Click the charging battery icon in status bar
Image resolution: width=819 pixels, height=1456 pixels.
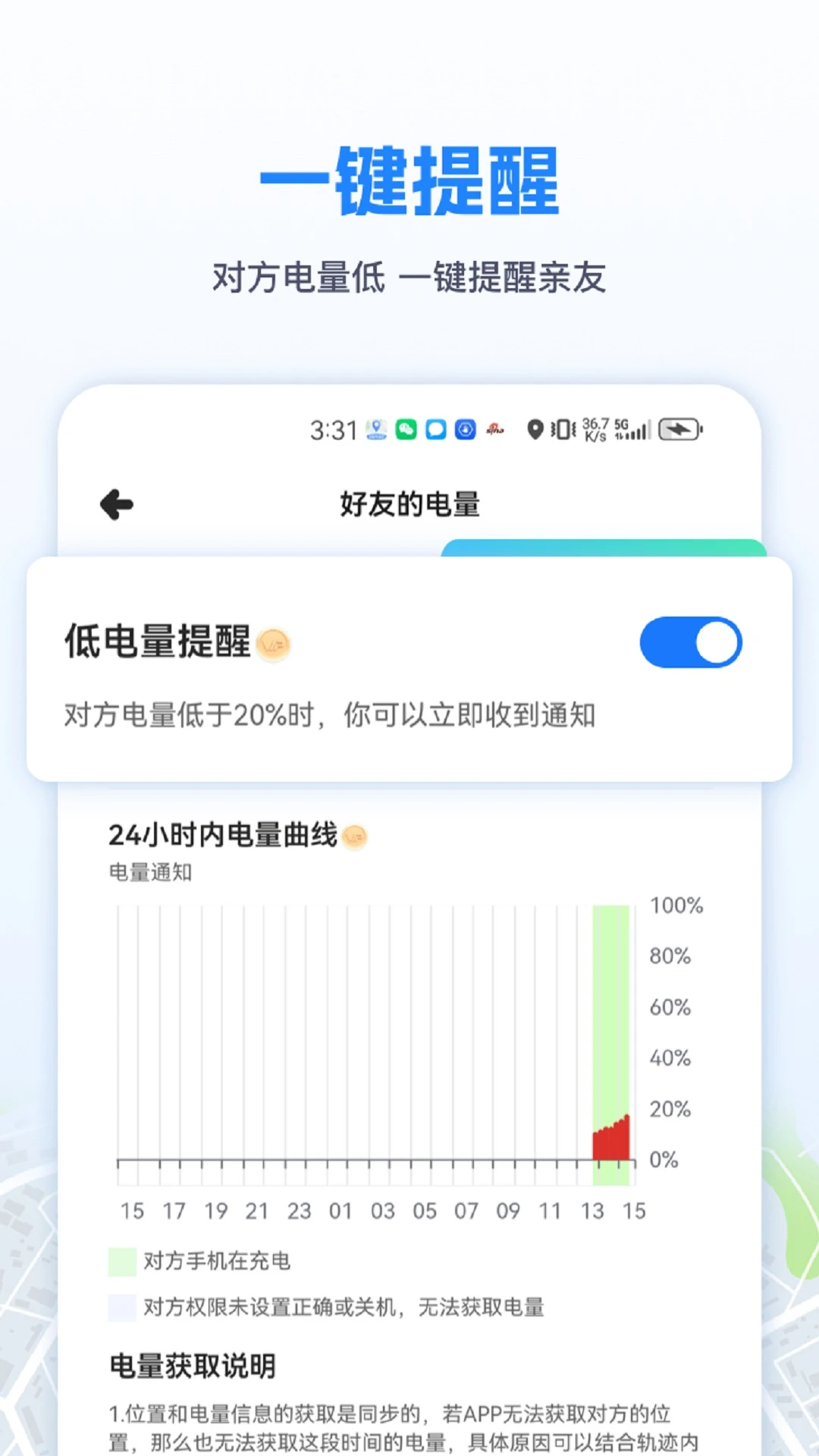679,428
